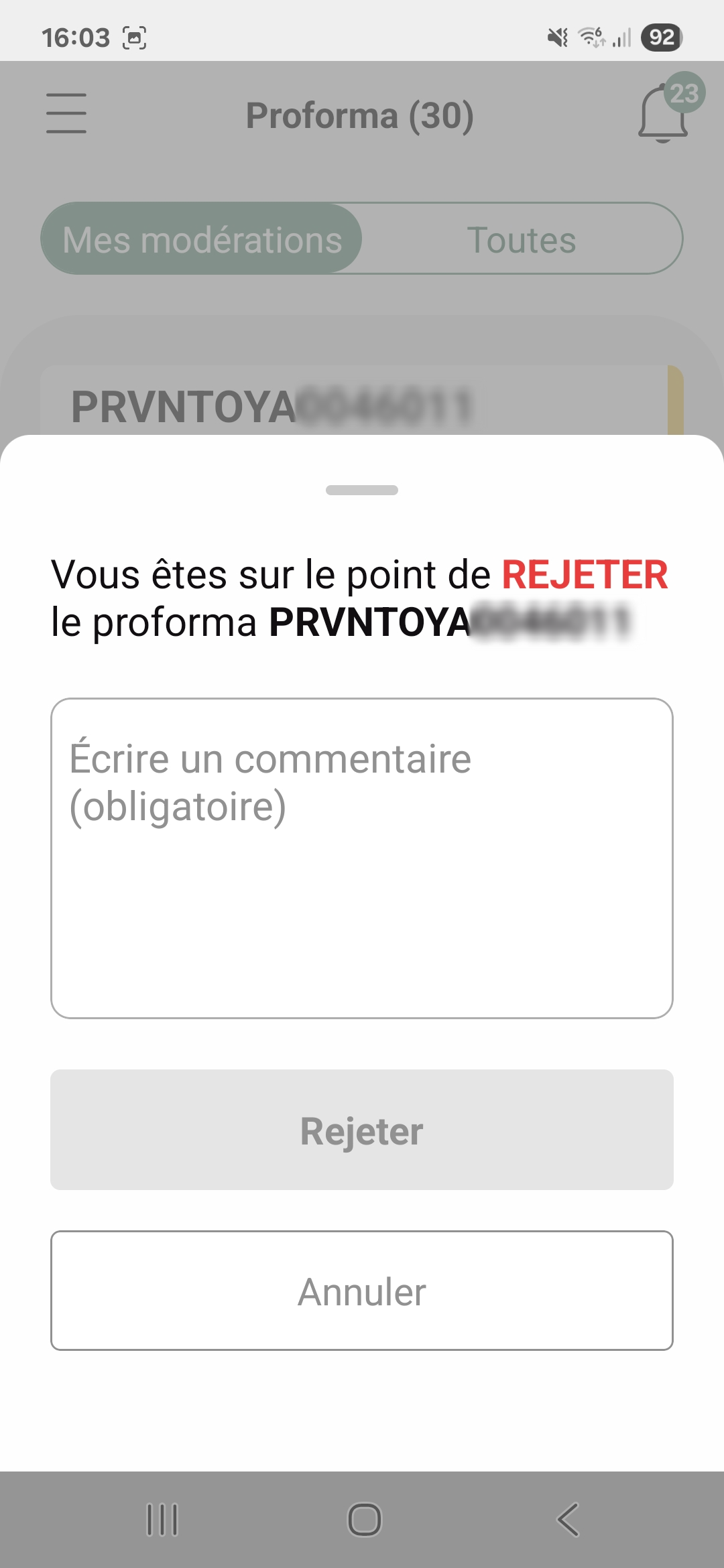Open the hamburger drawer menu

point(66,113)
